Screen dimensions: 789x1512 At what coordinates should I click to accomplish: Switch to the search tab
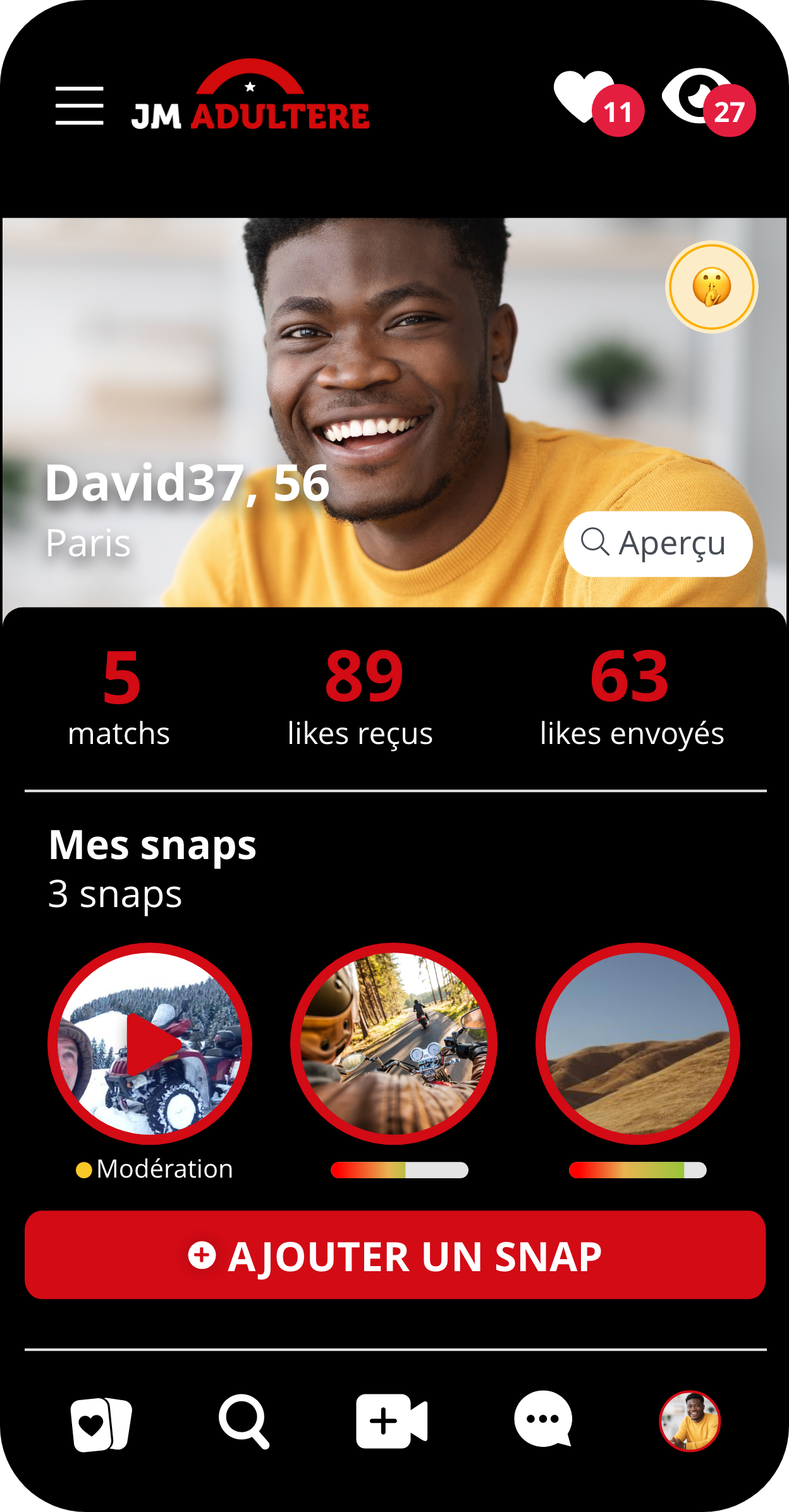[245, 1421]
